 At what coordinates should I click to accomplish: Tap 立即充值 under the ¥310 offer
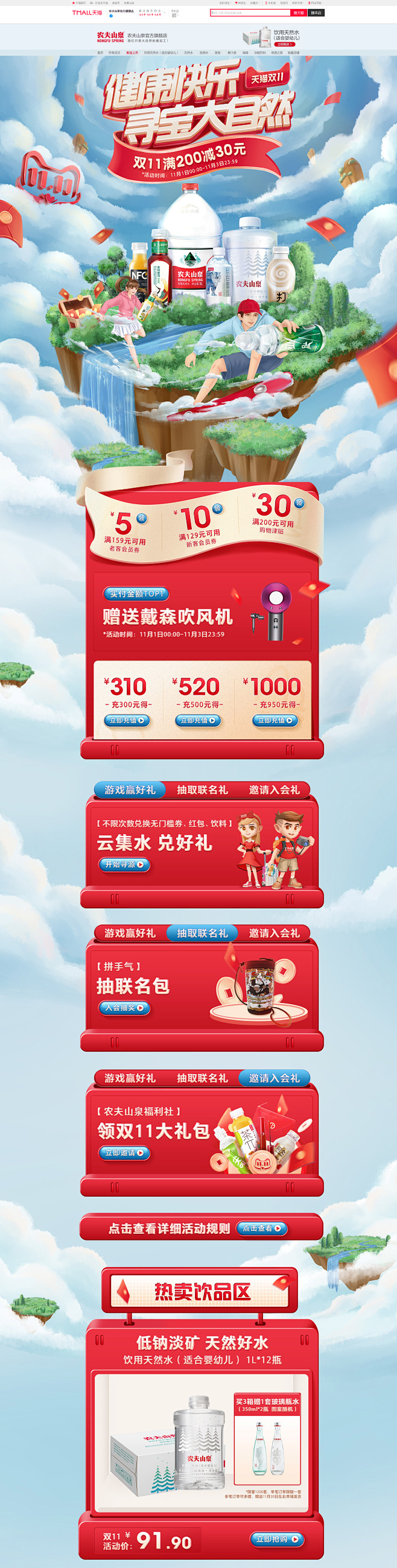click(x=127, y=720)
